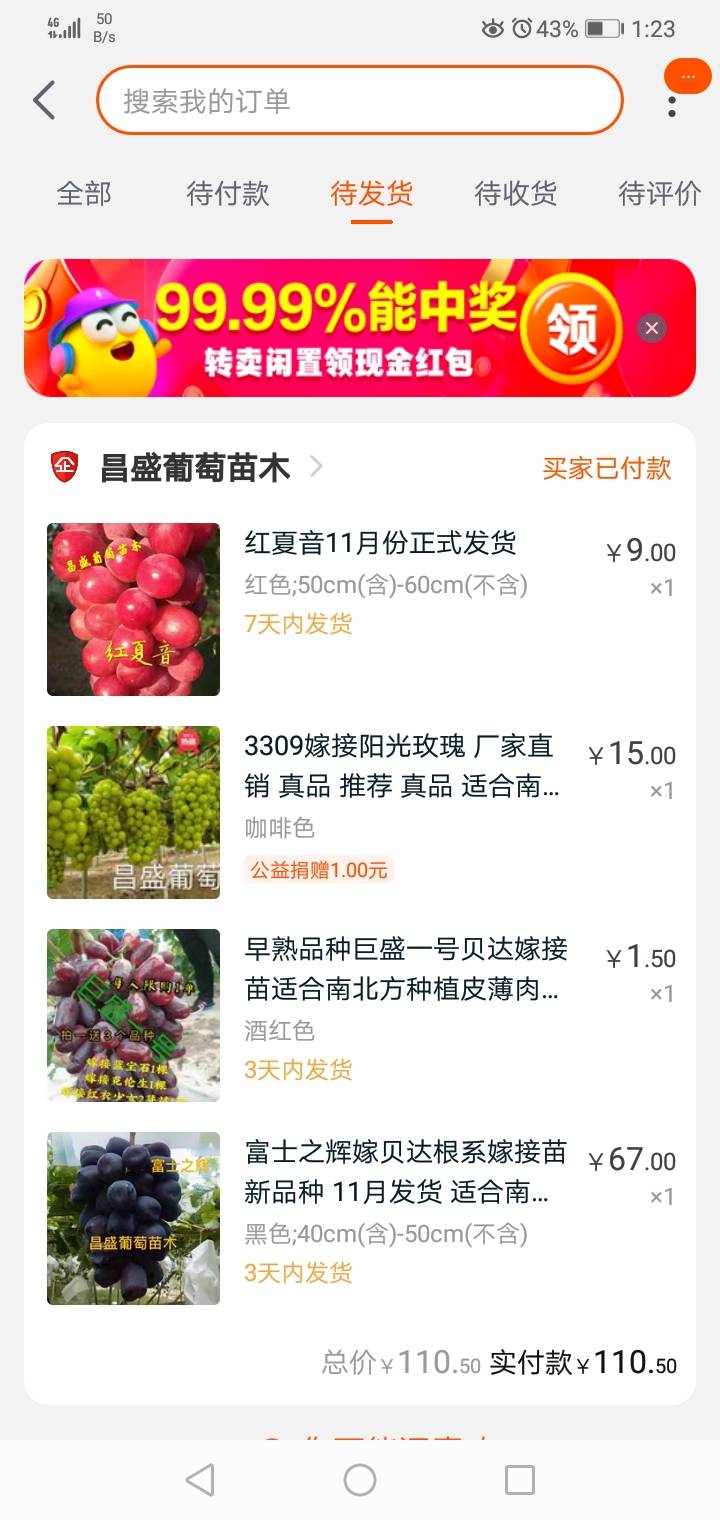Open the 早熟品种巨盛一号 grafted seedling item
This screenshot has height=1520, width=720.
(x=405, y=969)
